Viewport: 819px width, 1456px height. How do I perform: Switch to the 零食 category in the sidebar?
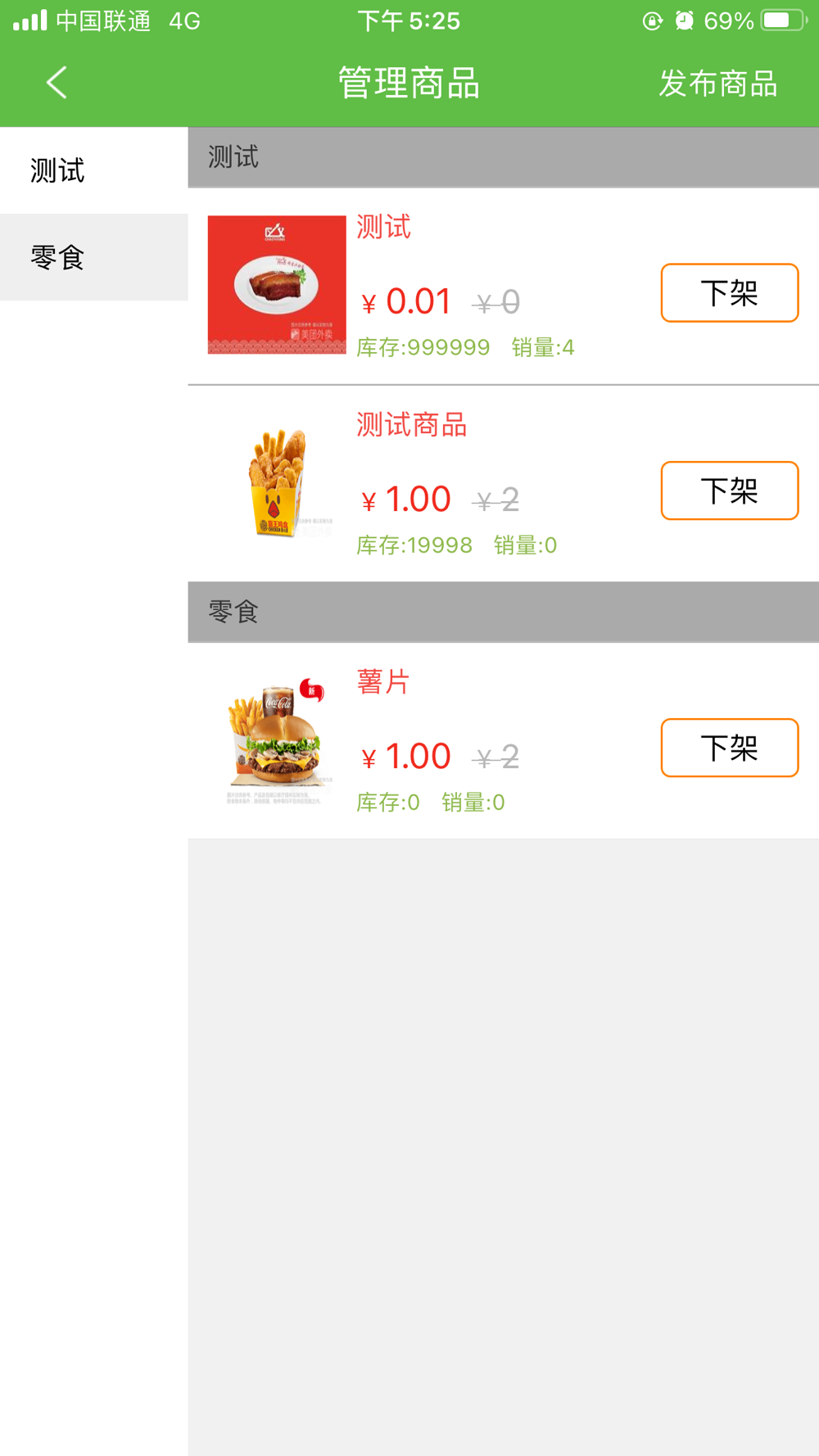tap(94, 257)
